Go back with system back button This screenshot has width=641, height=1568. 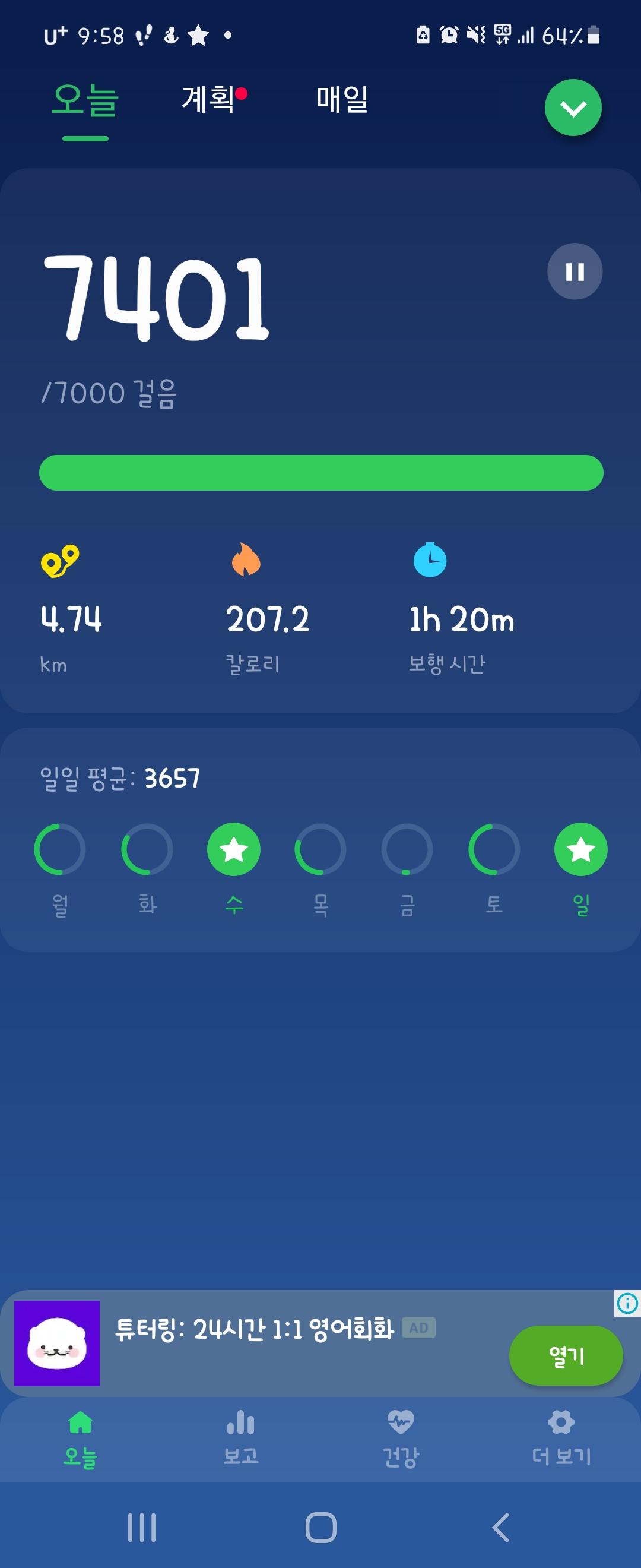pyautogui.click(x=500, y=1527)
